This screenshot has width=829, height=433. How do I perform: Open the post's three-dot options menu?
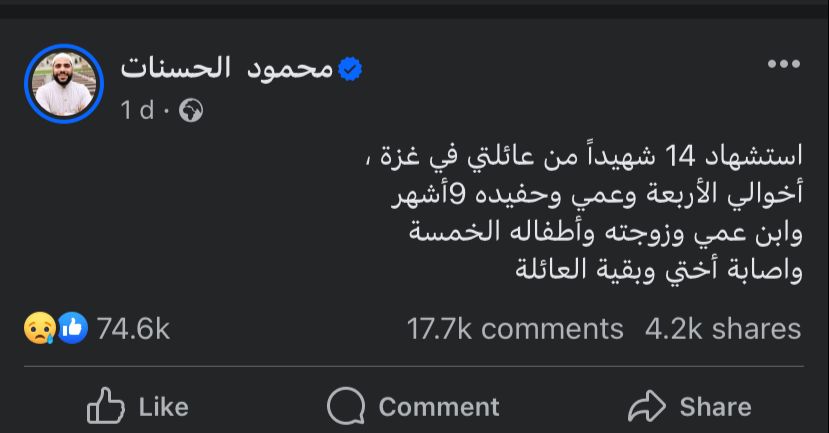783,65
